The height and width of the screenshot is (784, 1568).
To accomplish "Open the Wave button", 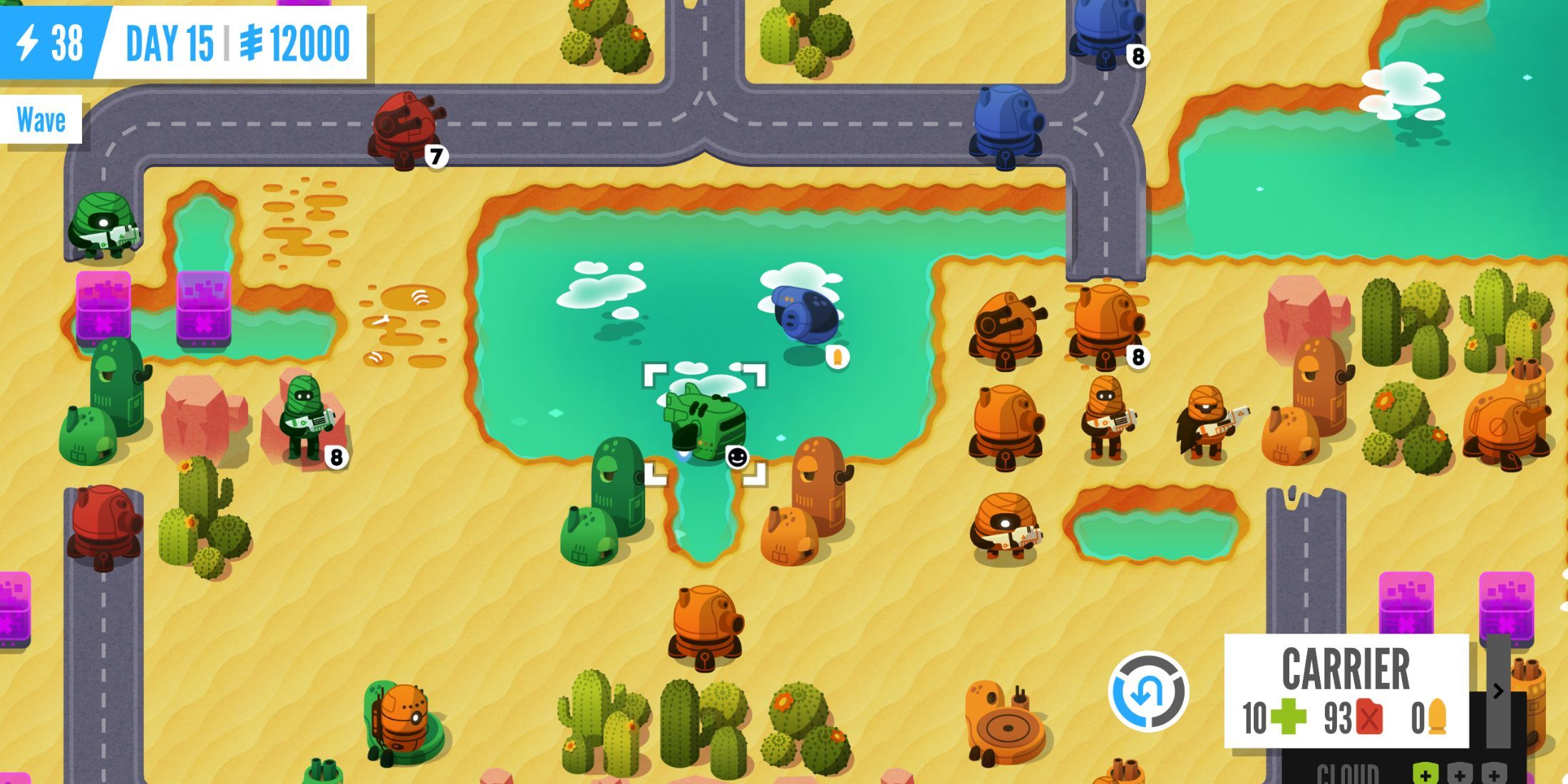I will pos(41,120).
